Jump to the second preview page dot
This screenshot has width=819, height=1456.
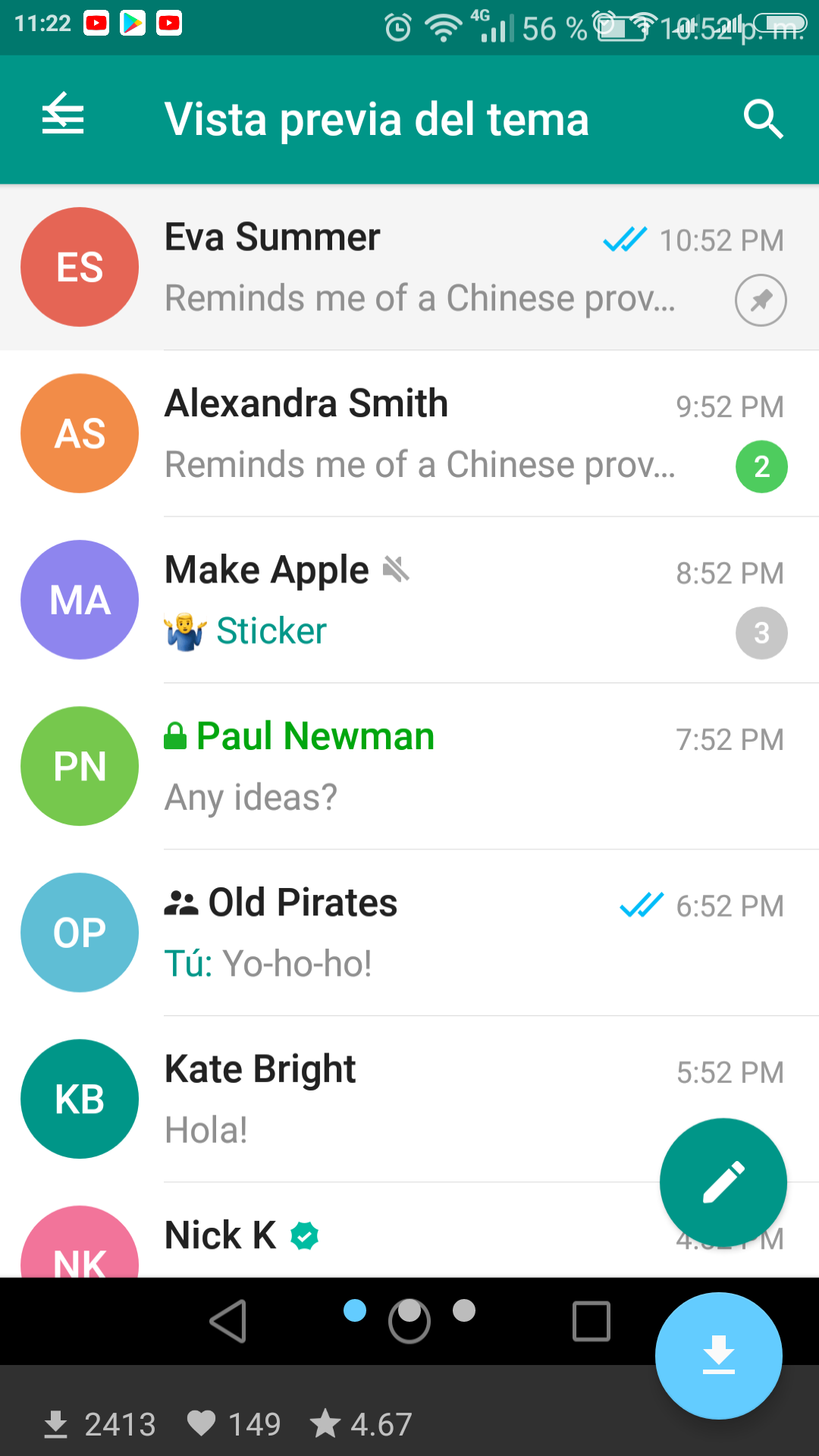tap(409, 1310)
